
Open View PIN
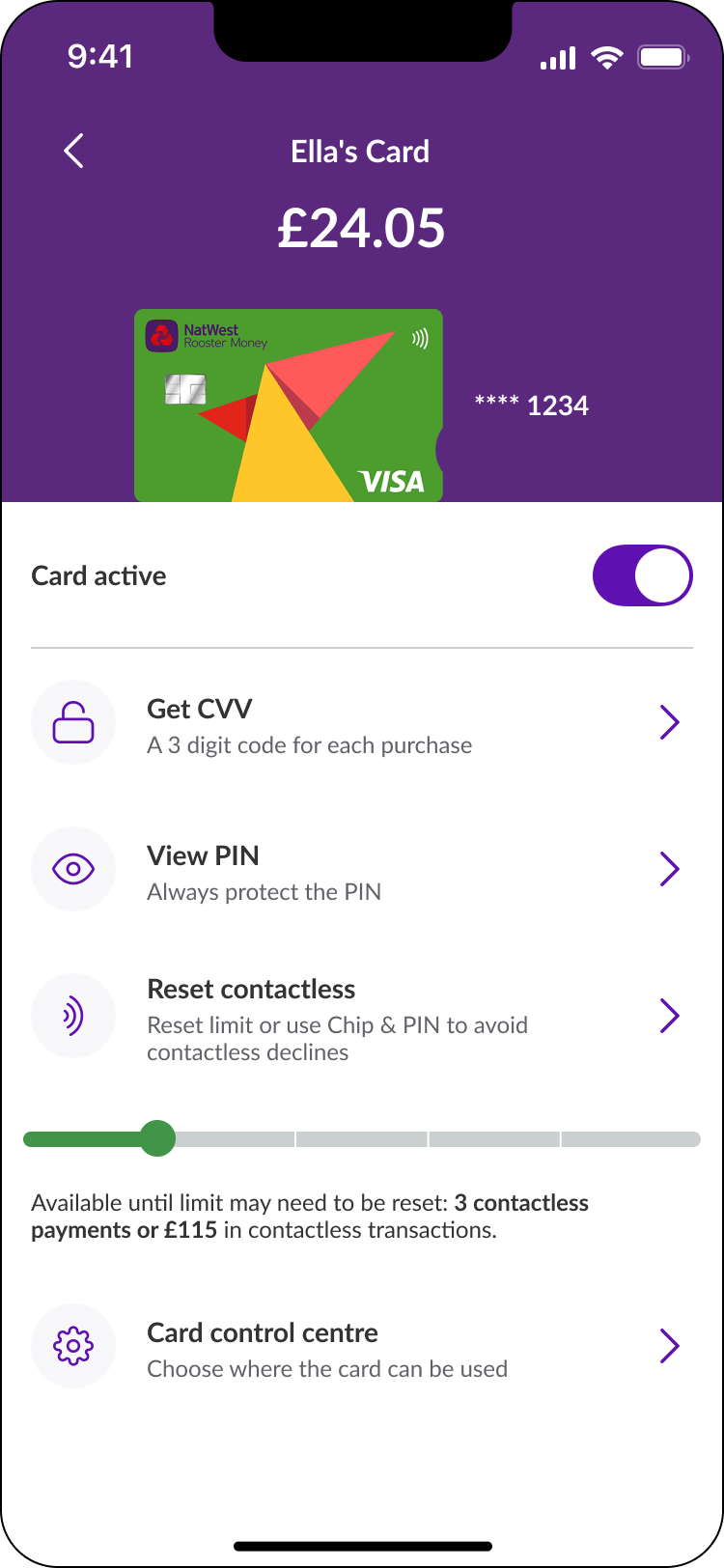point(361,870)
